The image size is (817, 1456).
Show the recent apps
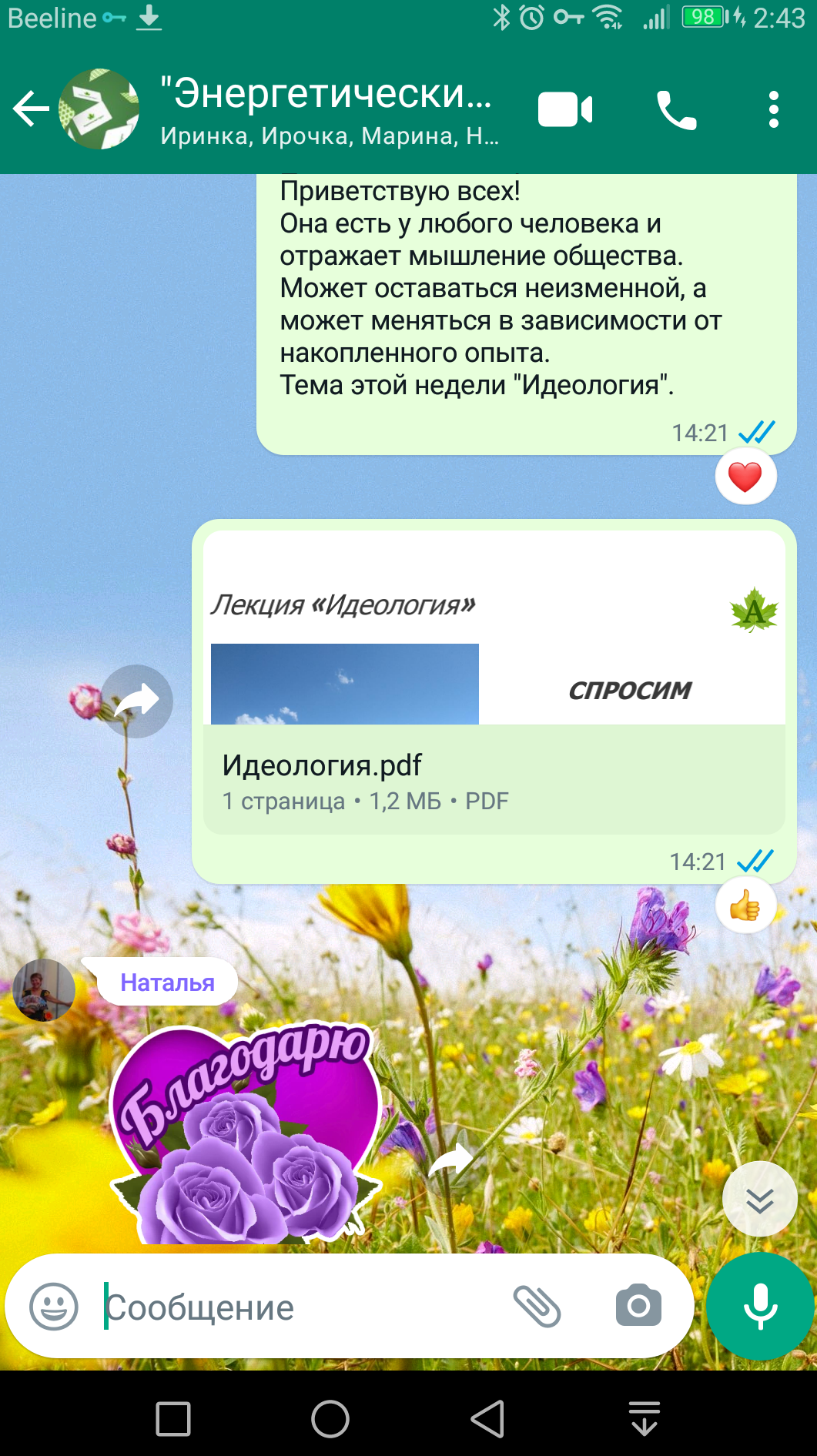(x=173, y=1419)
